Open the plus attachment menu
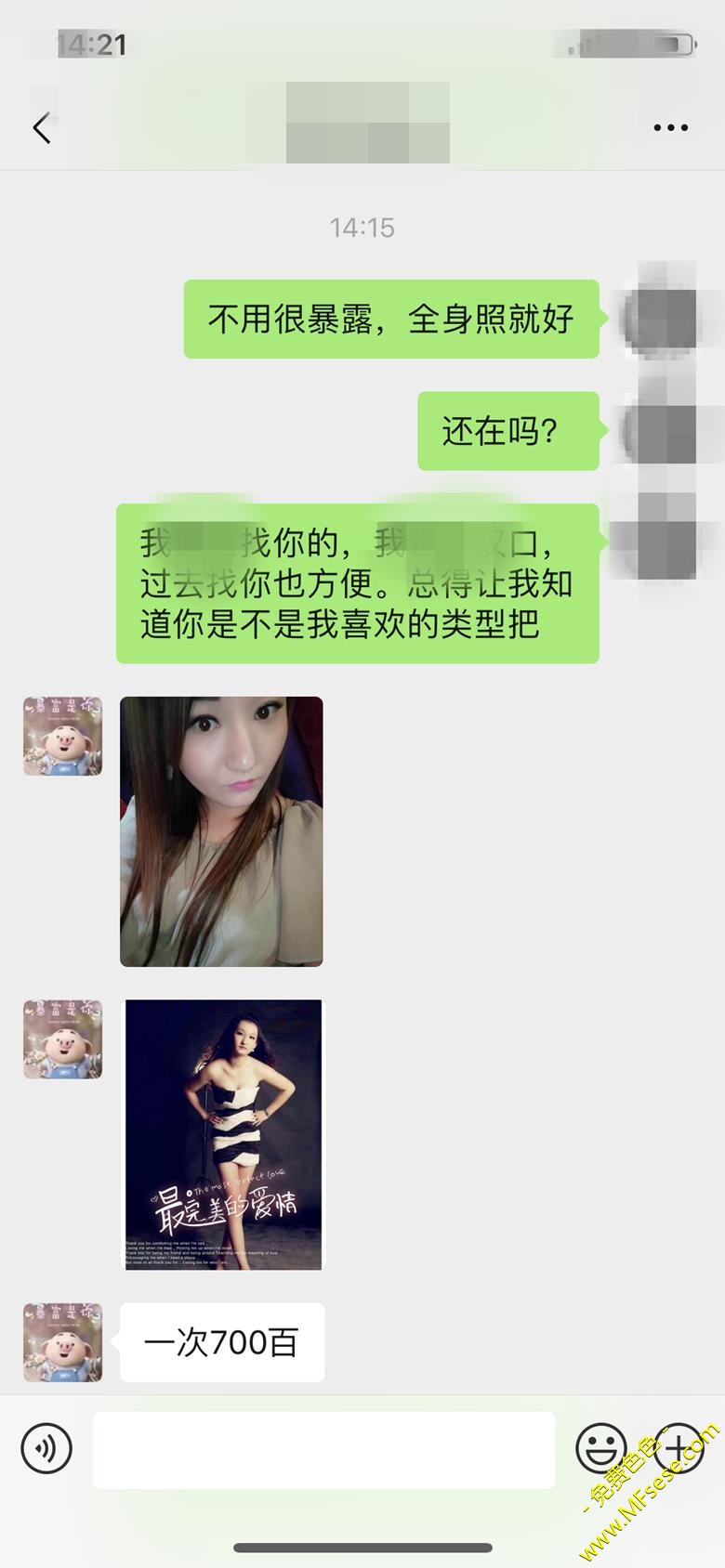 (679, 1447)
